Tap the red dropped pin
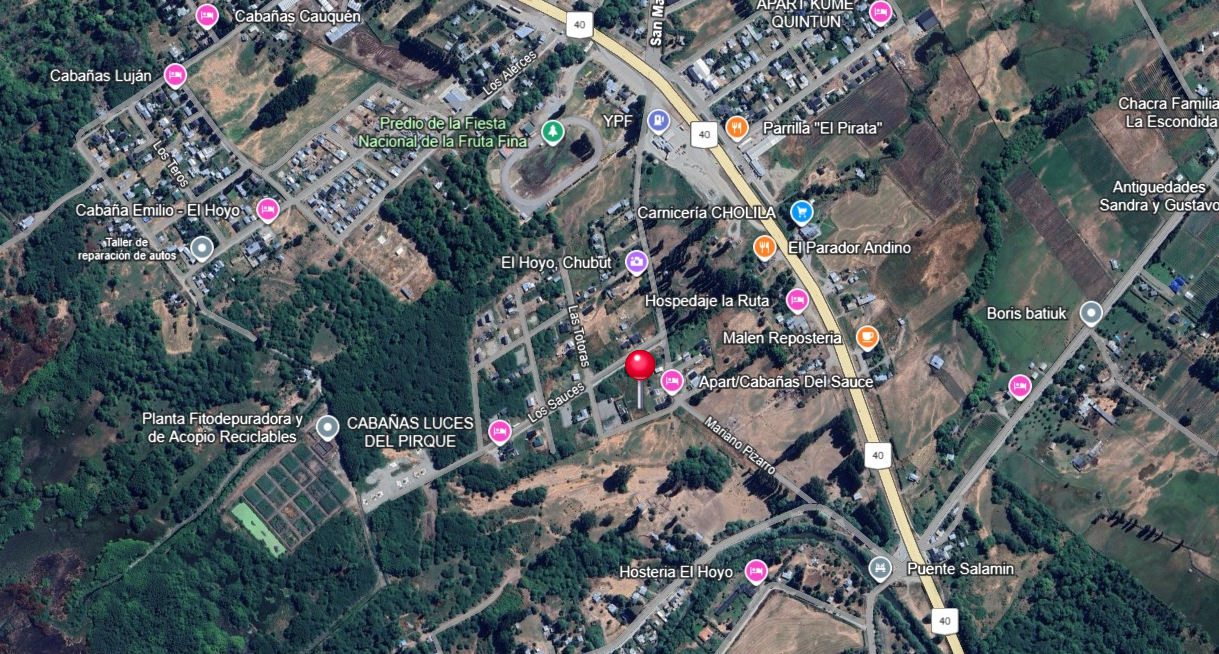 click(640, 366)
